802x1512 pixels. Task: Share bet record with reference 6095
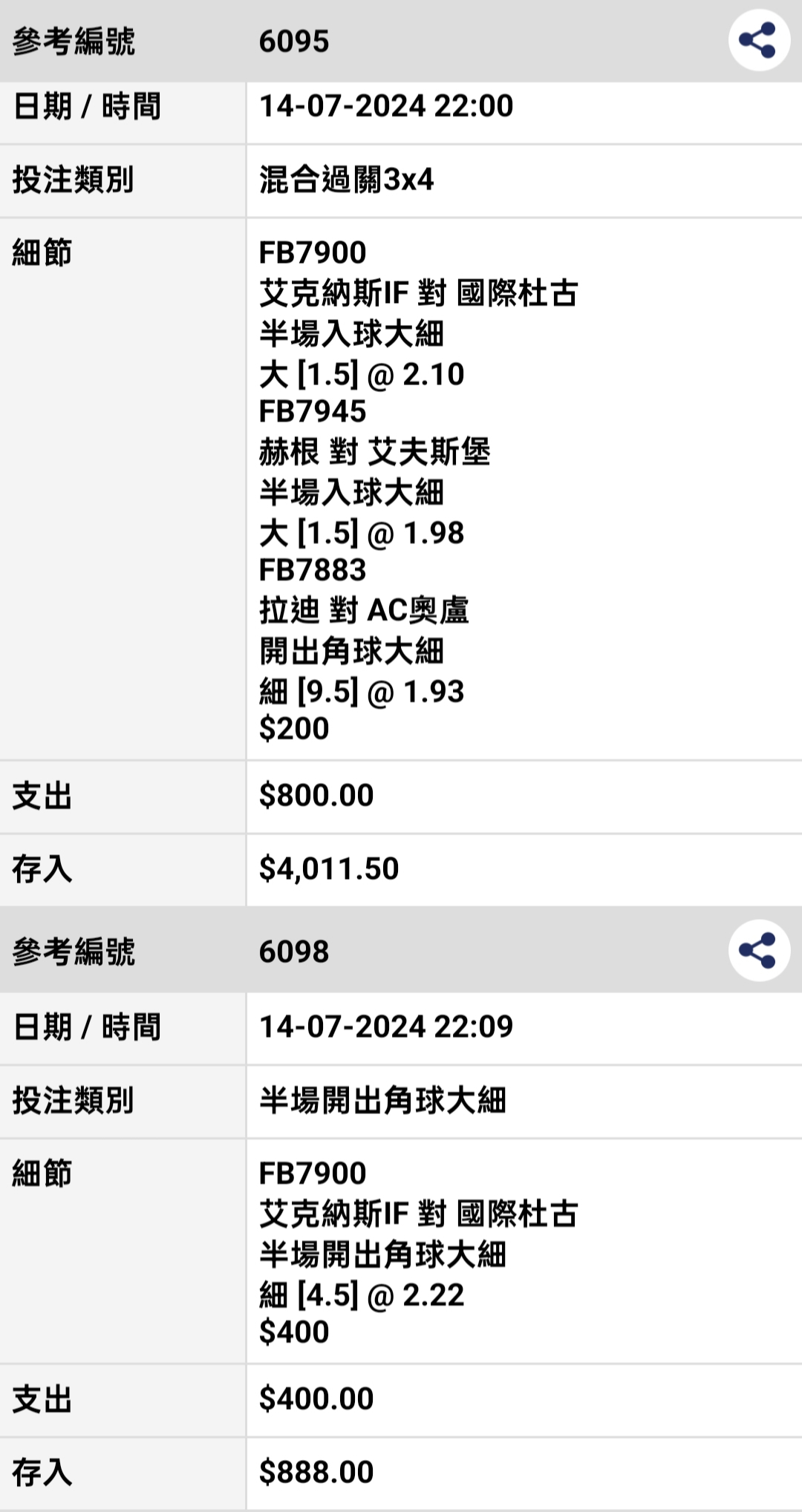(x=759, y=40)
